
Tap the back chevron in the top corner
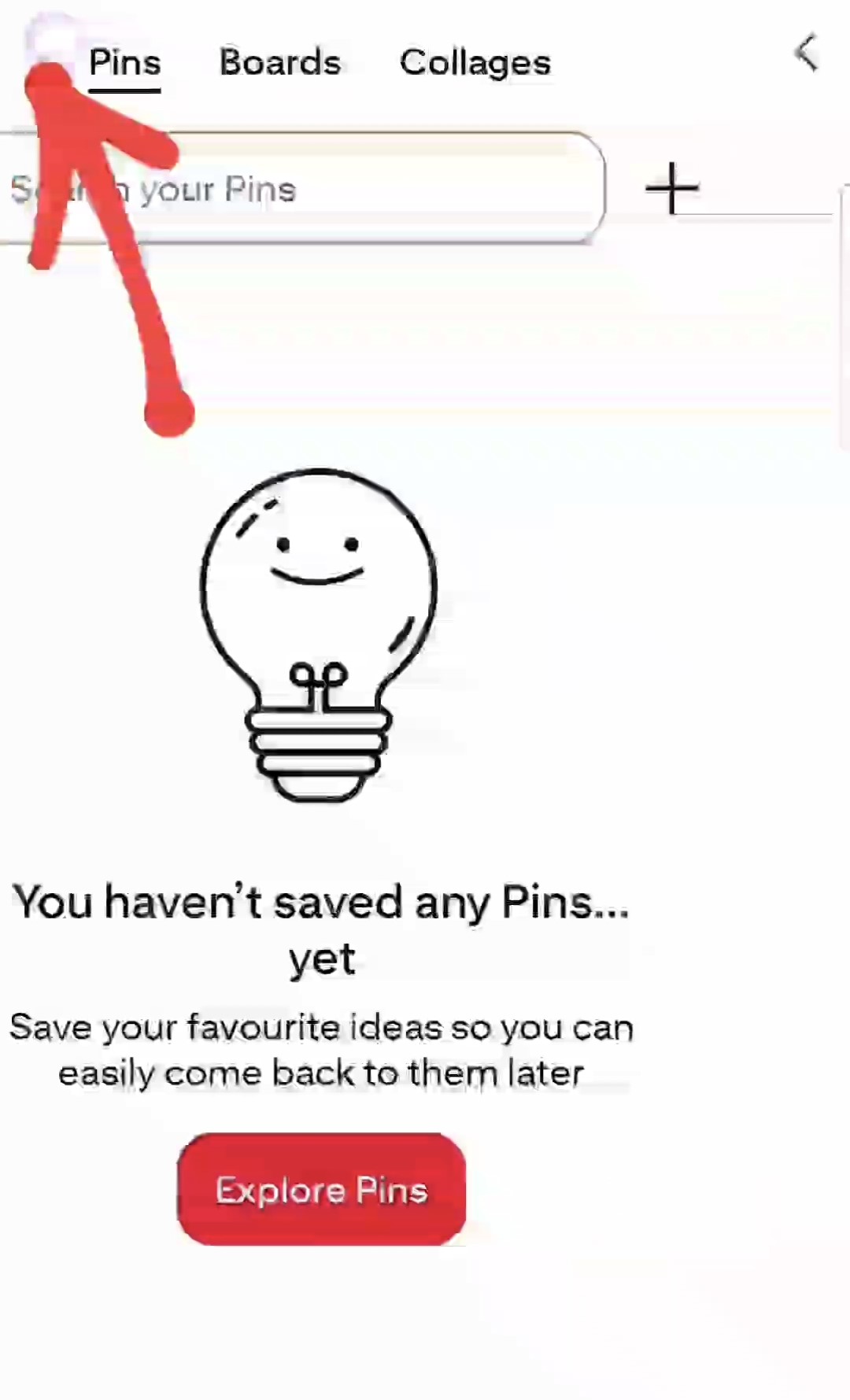point(807,51)
